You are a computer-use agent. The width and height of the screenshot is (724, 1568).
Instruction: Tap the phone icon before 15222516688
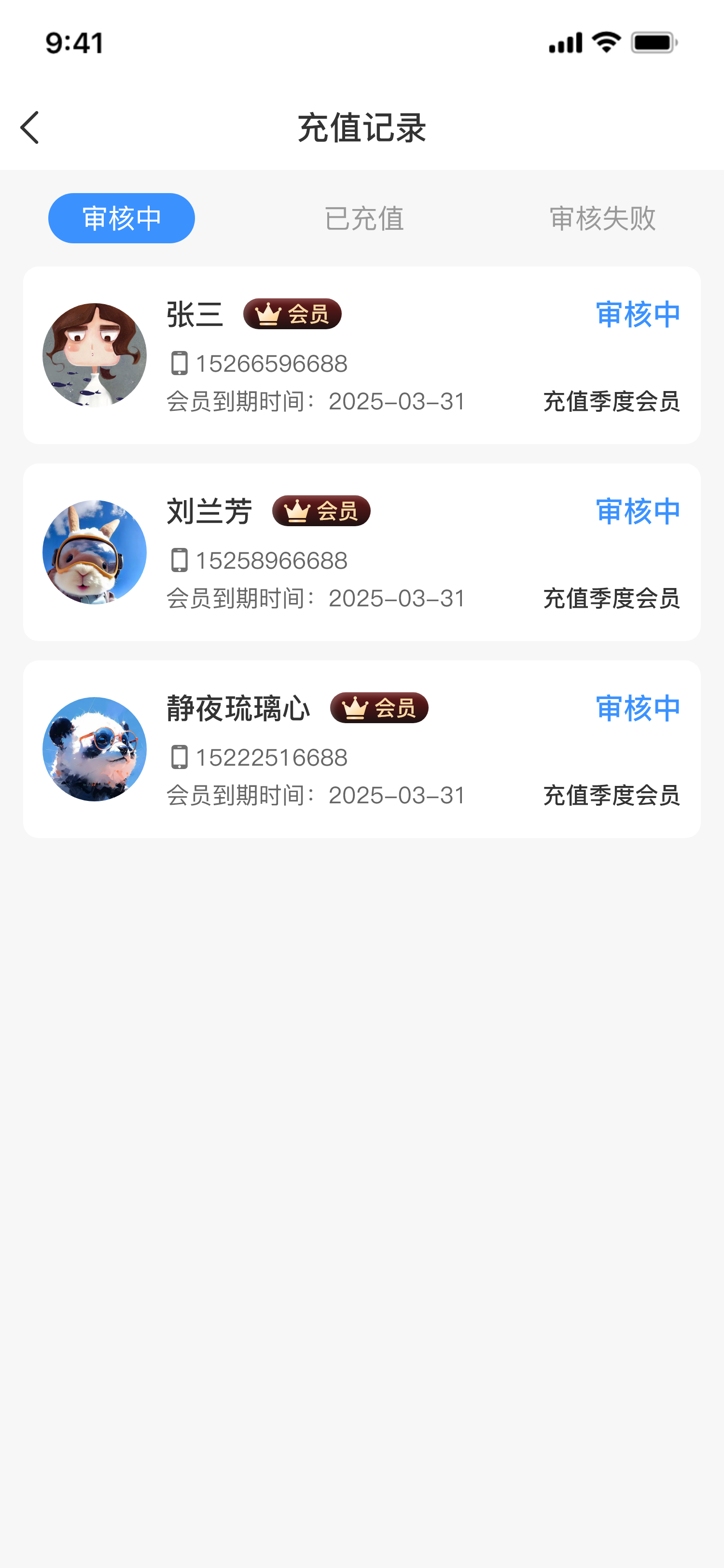coord(179,757)
